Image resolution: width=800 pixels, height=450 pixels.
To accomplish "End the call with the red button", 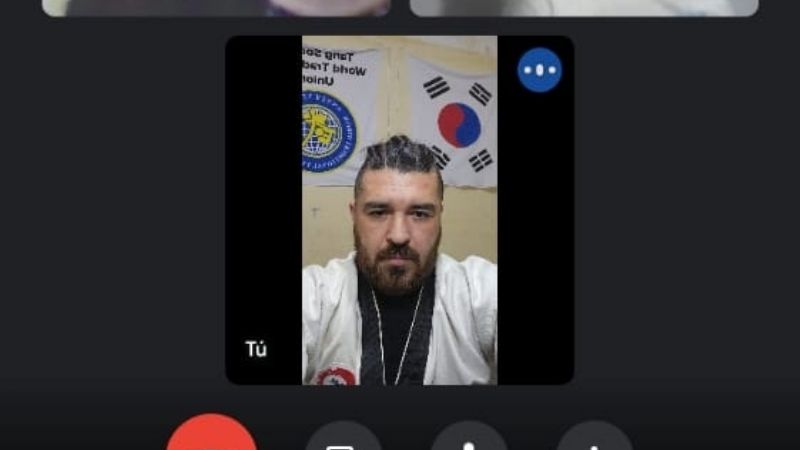I will coord(211,434).
